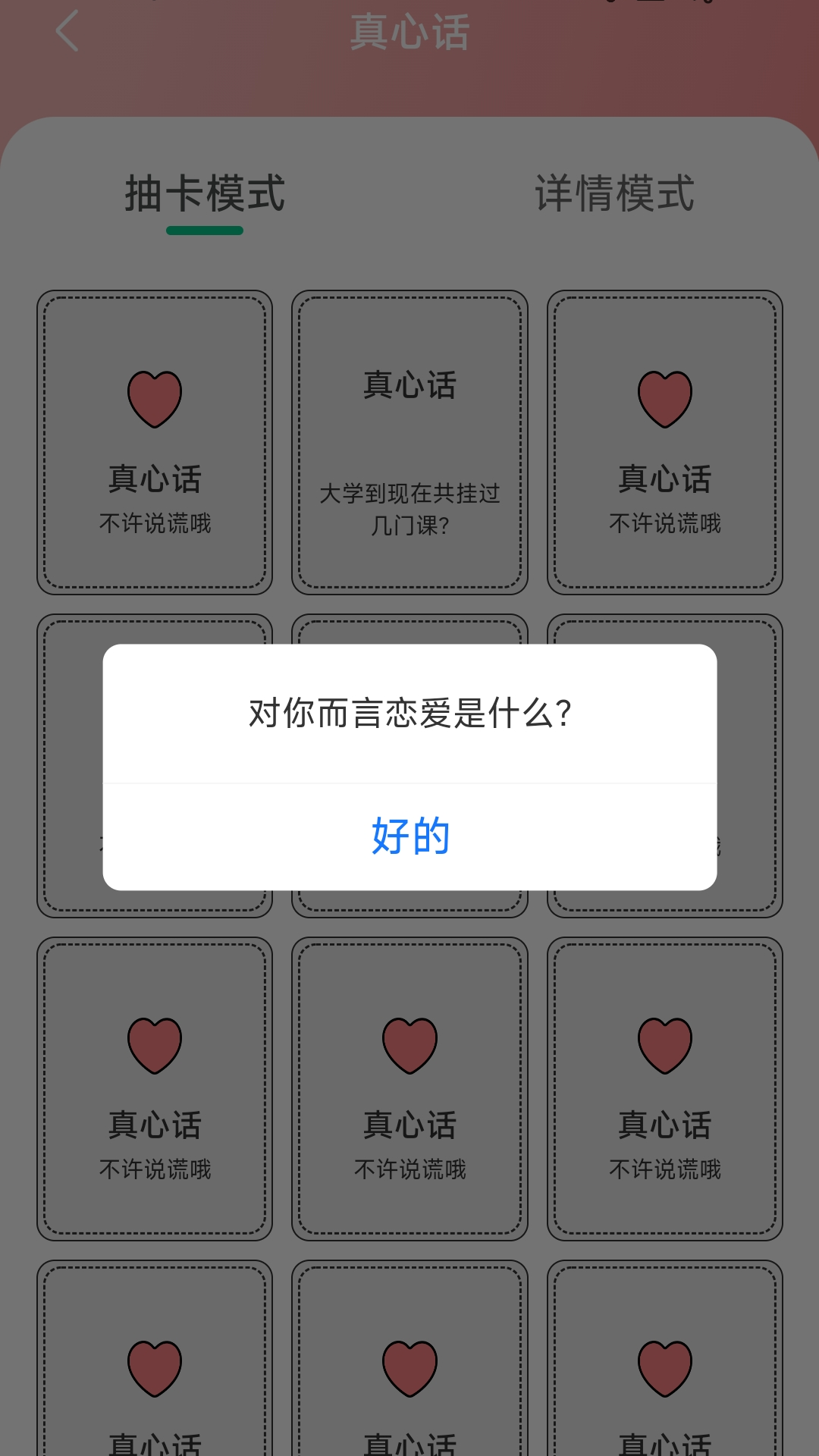Tap 不许说谎哦 text on the top-left card

coord(154,522)
